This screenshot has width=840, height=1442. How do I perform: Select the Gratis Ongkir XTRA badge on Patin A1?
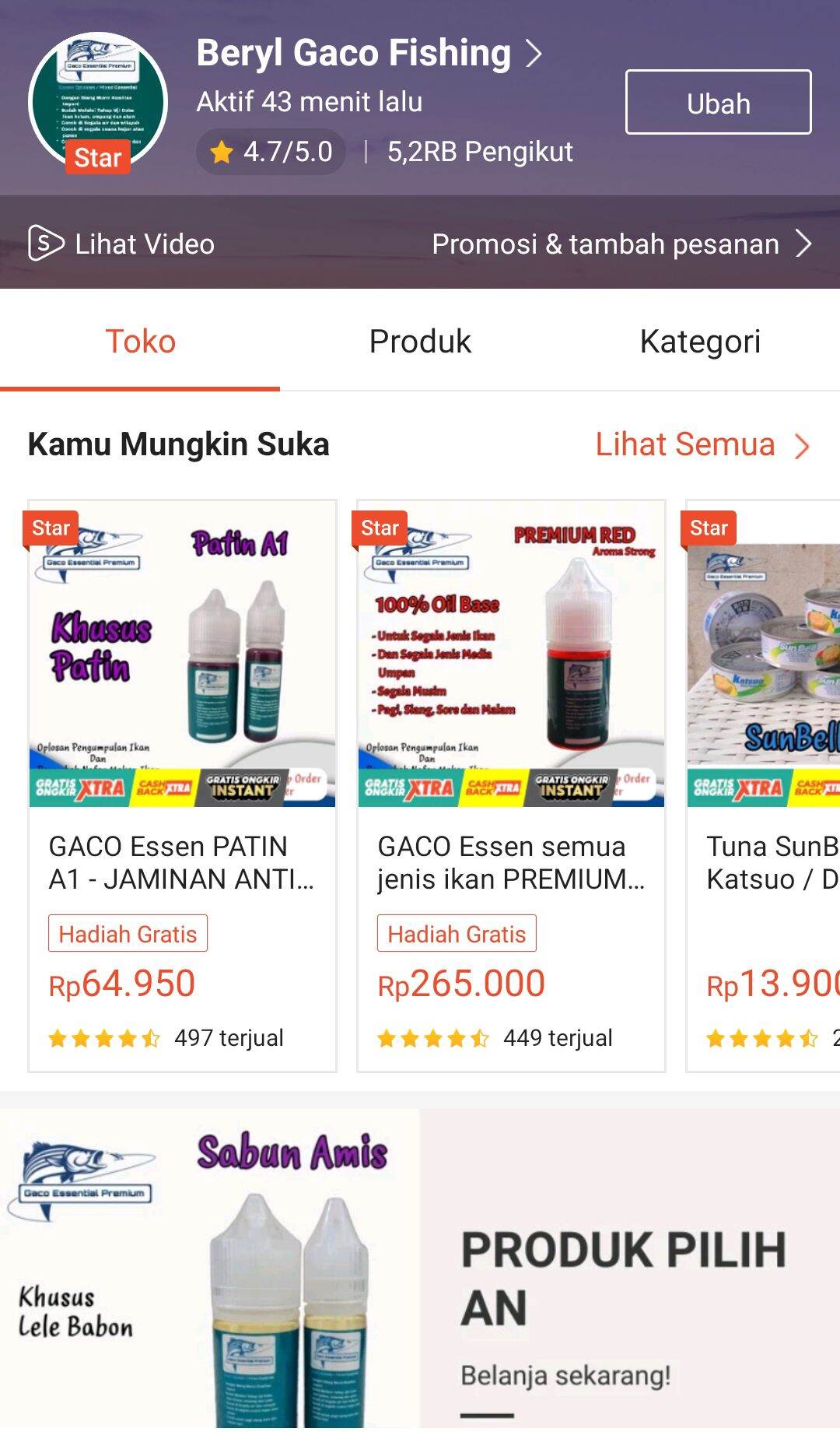pos(80,788)
